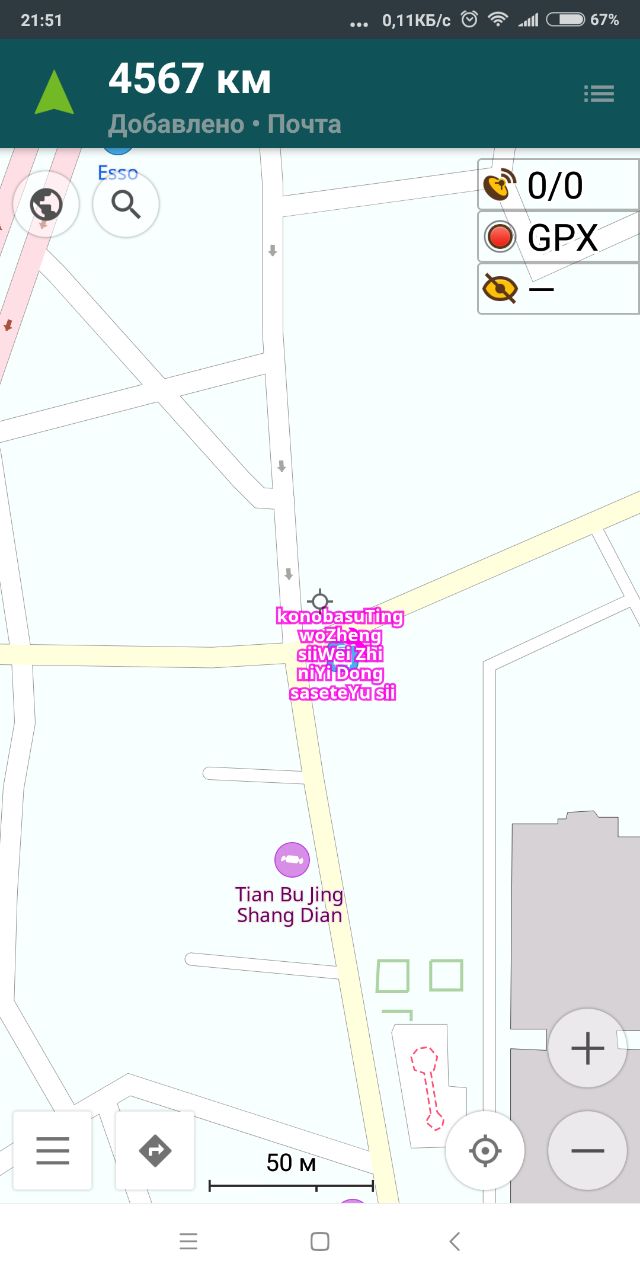Zoom out with the minus button
Screen dimensions: 640x1280
coord(587,1150)
